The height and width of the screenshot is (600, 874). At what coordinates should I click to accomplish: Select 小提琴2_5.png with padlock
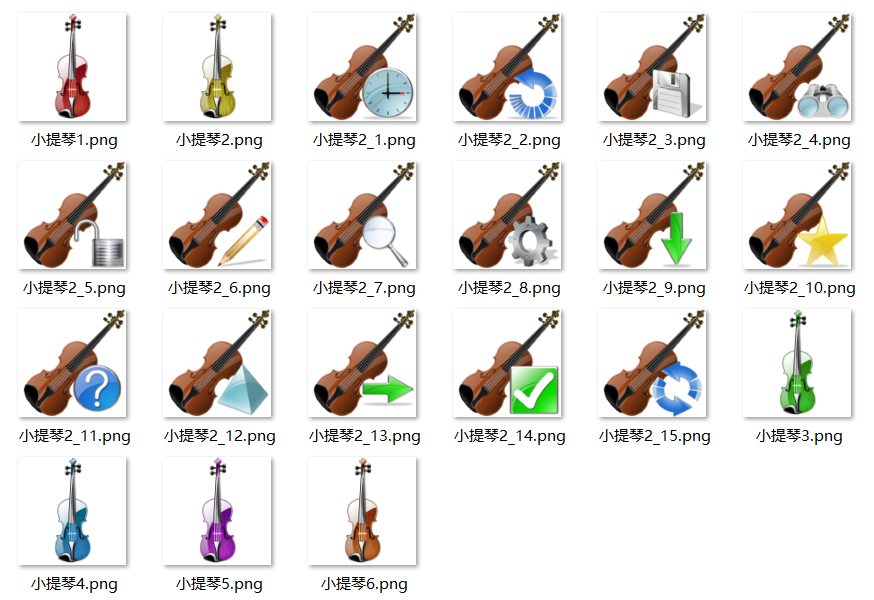[73, 215]
